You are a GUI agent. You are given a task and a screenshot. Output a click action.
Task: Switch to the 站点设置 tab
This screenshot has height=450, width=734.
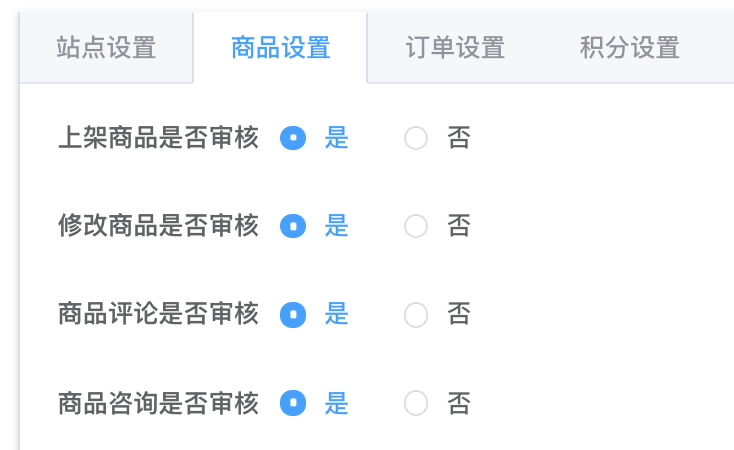tap(106, 47)
